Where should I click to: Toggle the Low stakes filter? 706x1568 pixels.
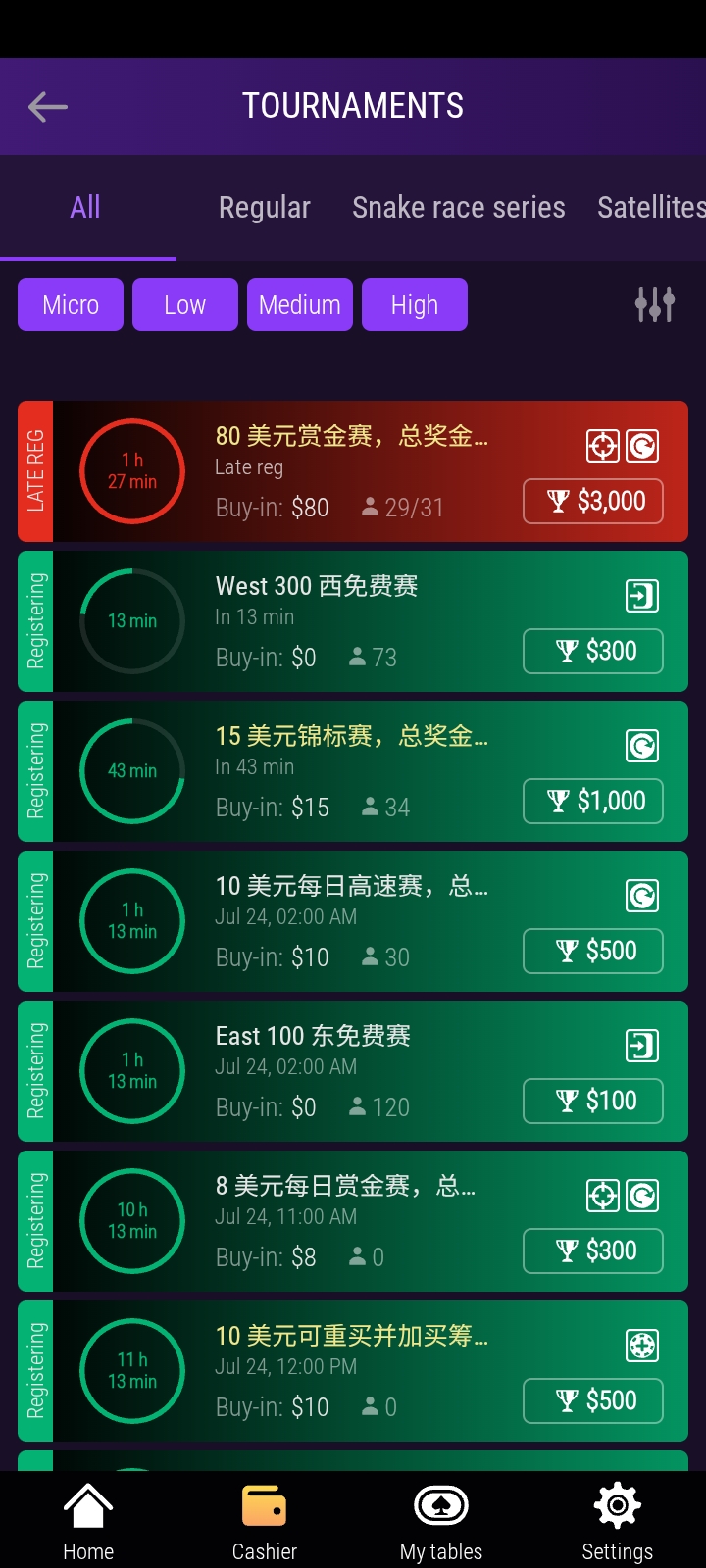click(185, 305)
